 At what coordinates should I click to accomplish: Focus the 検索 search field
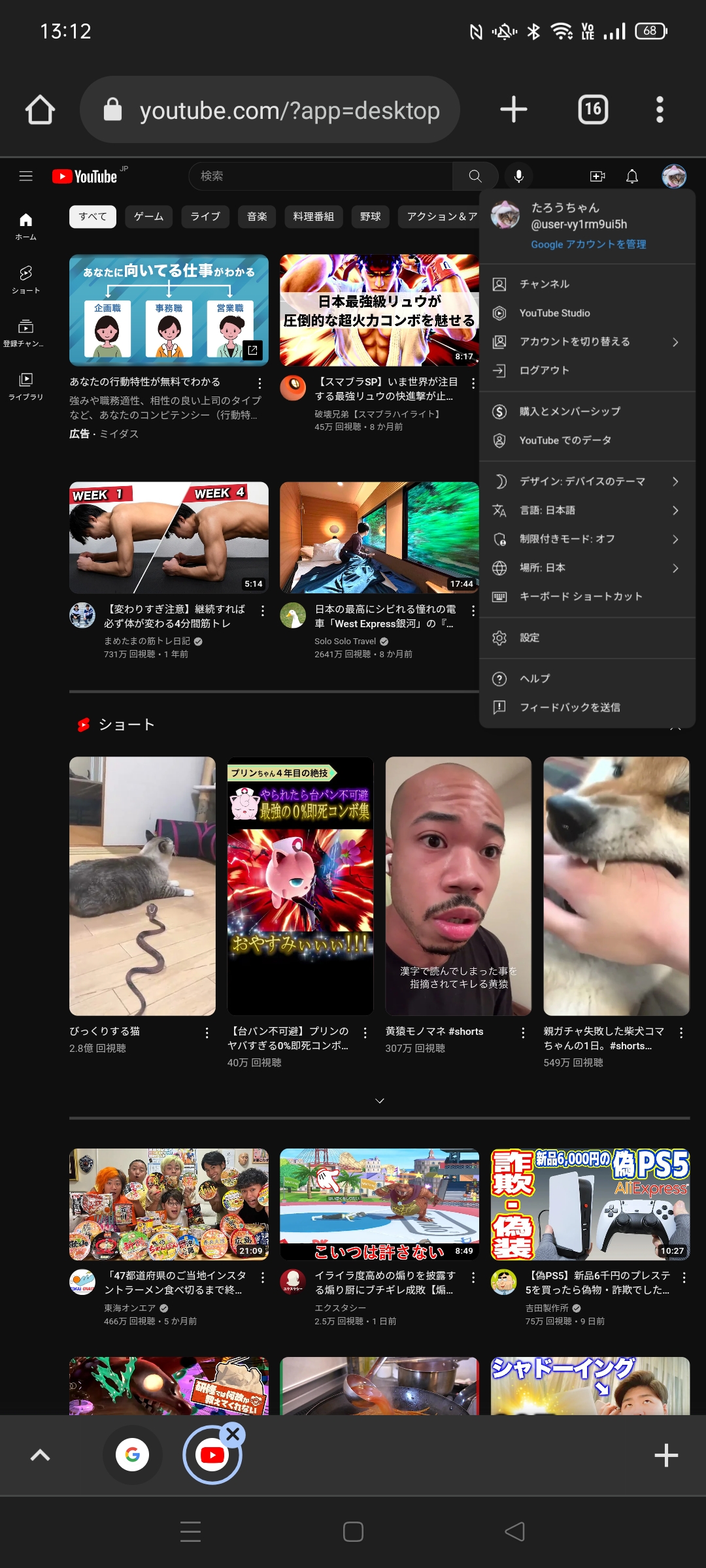pos(320,176)
